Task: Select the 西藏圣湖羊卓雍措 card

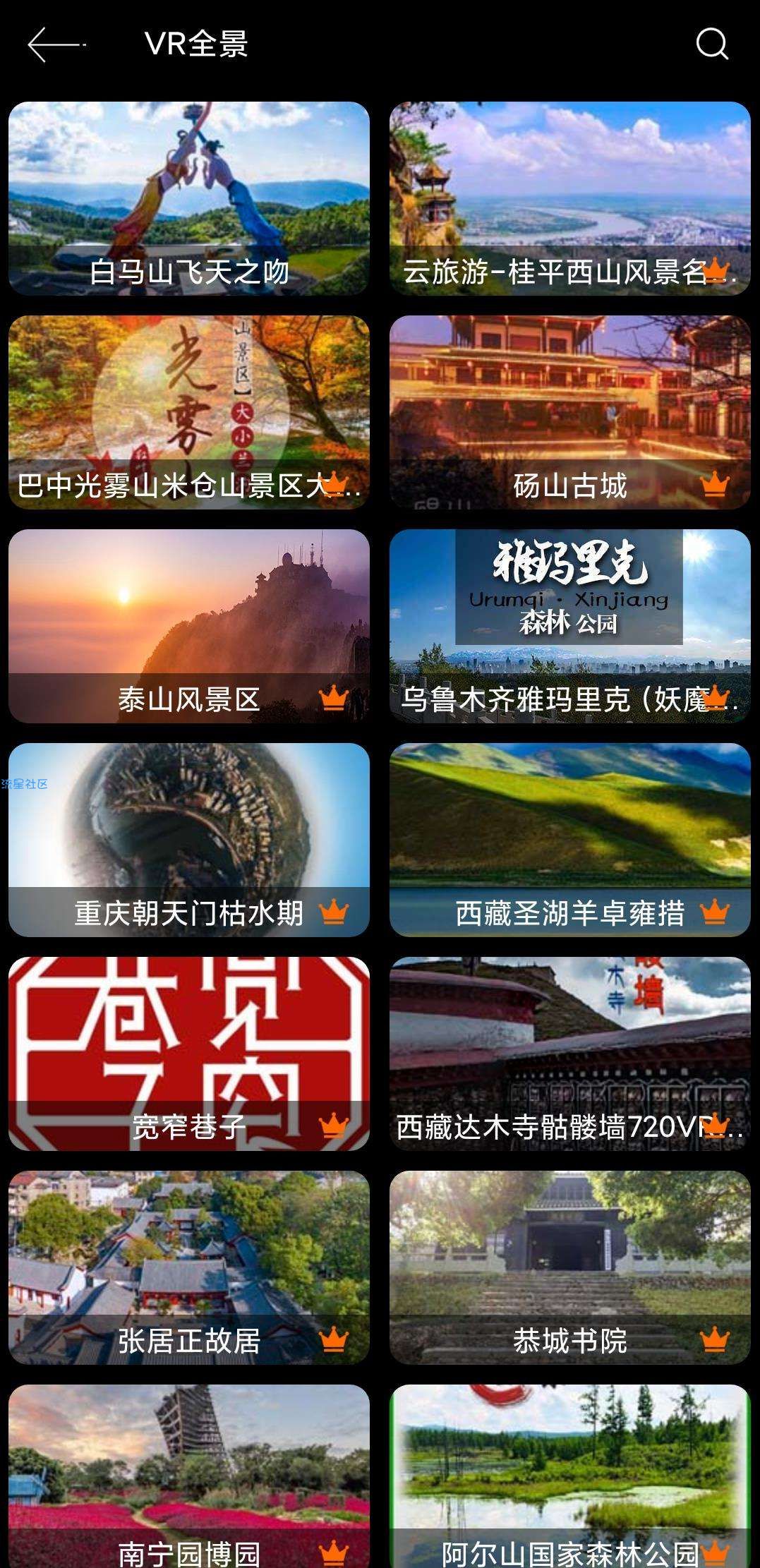Action: tap(569, 840)
